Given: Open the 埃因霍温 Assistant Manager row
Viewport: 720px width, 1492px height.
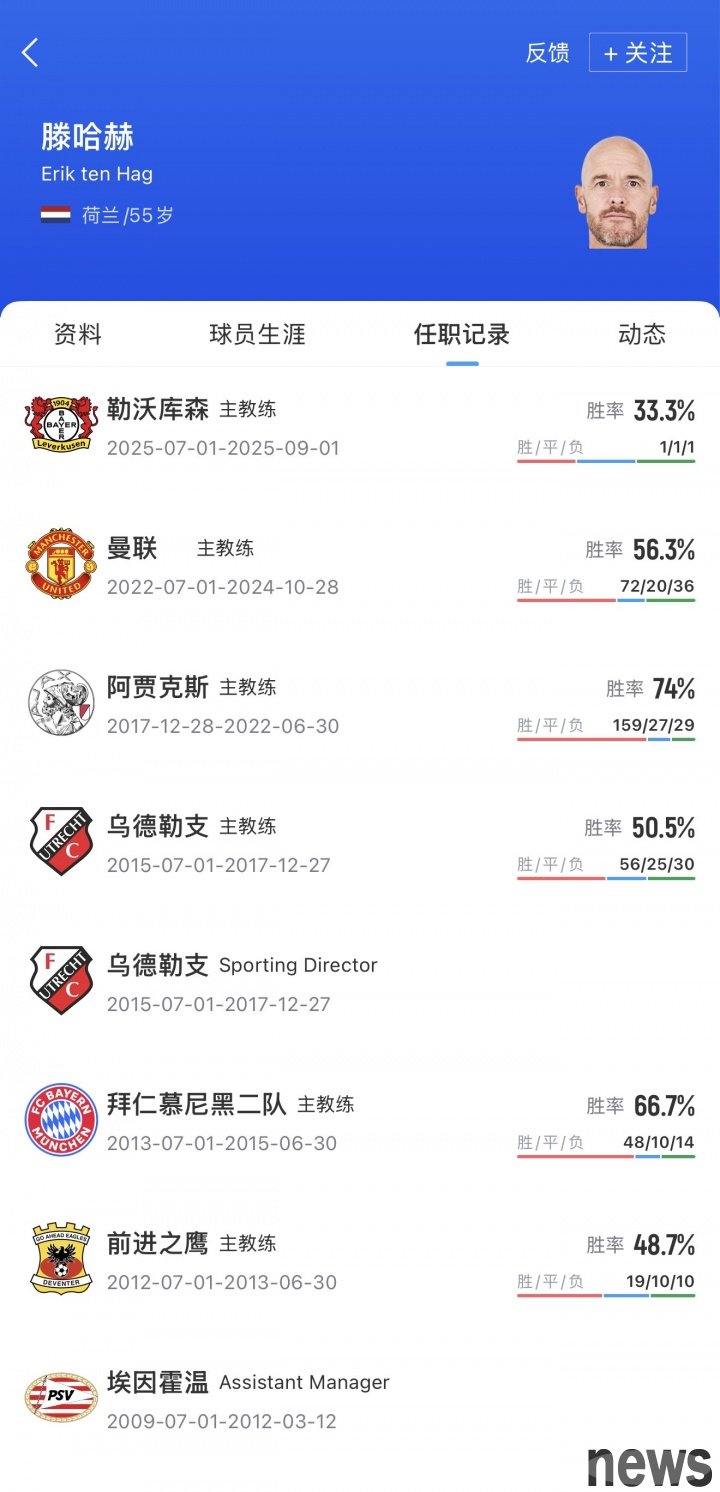Looking at the screenshot, I should click(x=360, y=1400).
